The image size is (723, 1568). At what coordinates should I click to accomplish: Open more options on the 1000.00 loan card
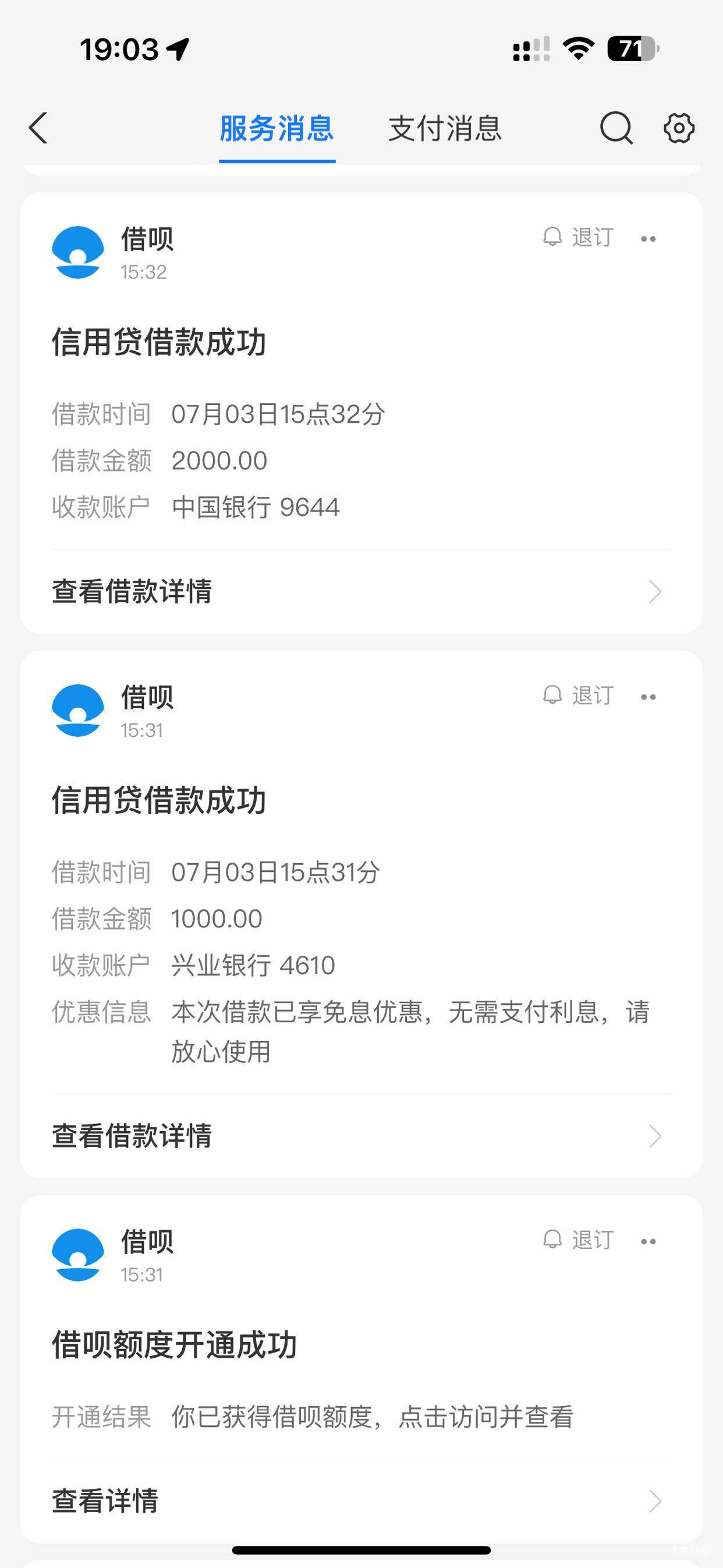coord(648,697)
